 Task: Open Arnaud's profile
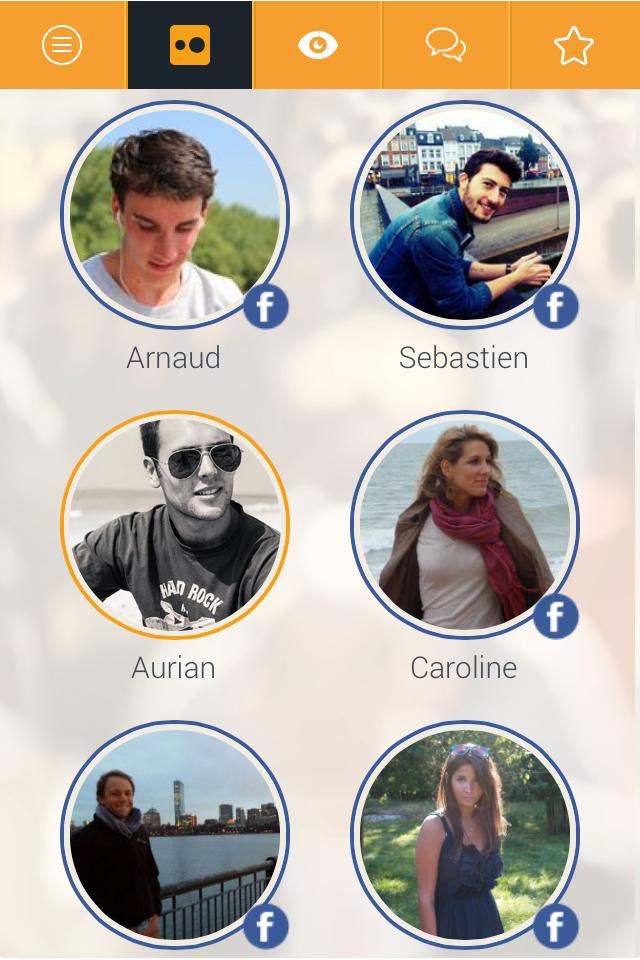point(175,215)
